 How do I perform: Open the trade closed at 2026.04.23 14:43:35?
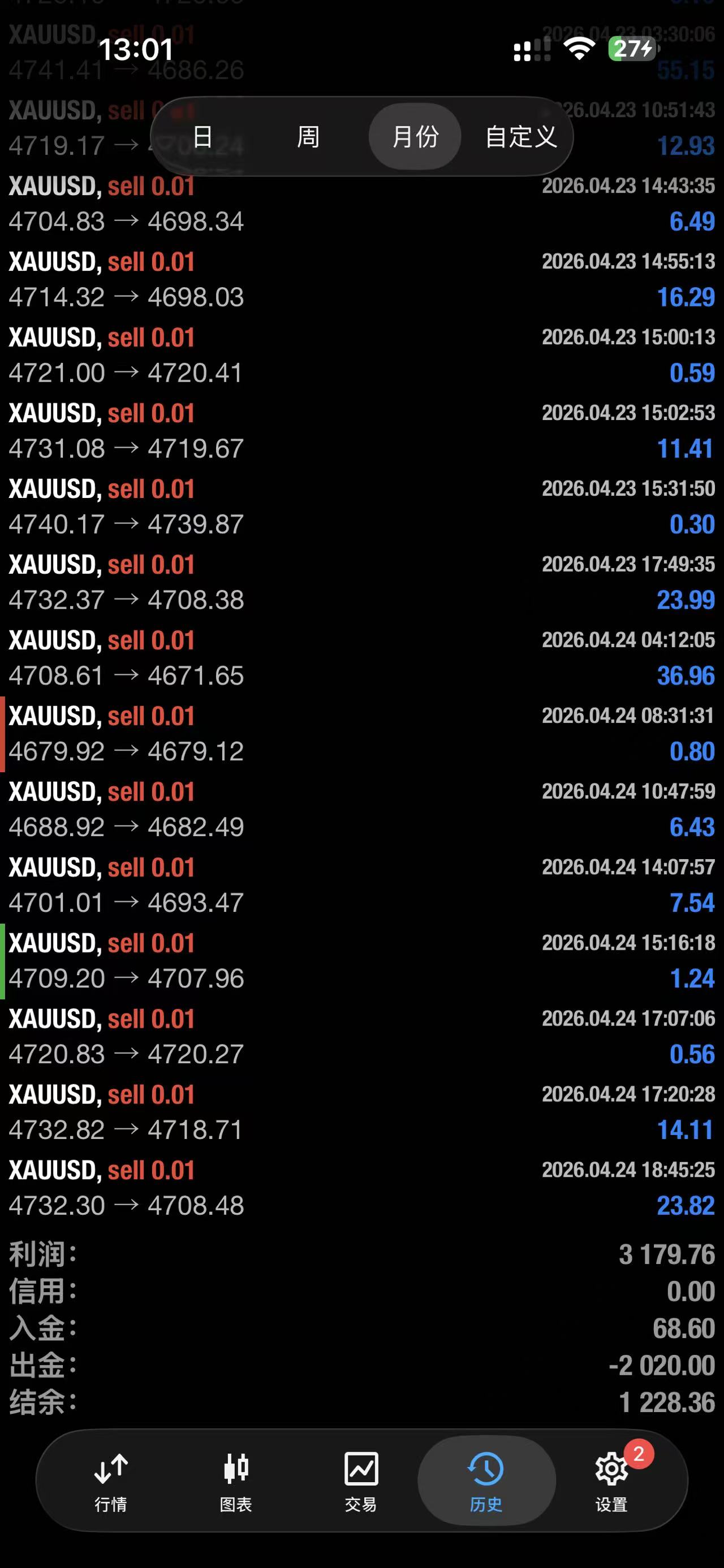click(361, 203)
